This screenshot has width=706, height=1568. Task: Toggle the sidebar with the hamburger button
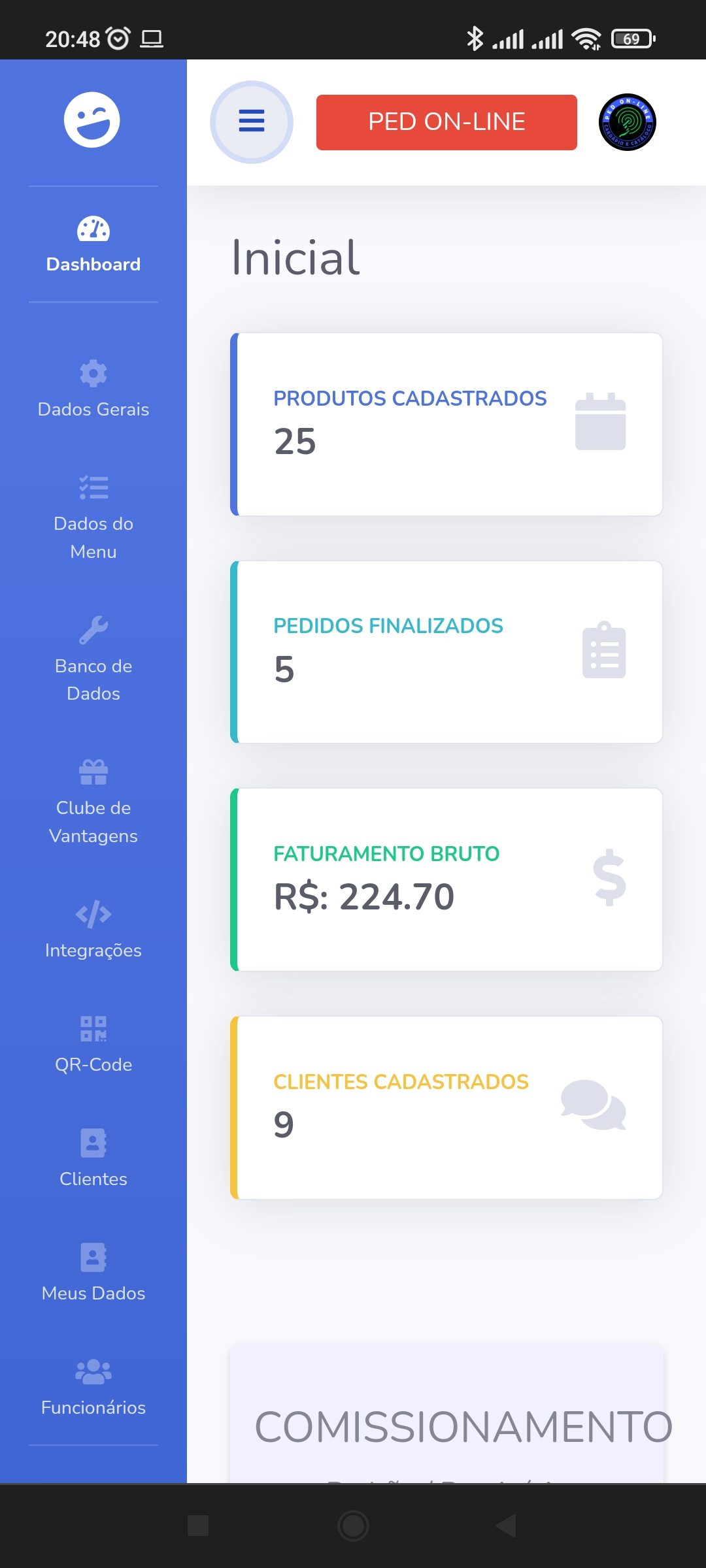[252, 122]
